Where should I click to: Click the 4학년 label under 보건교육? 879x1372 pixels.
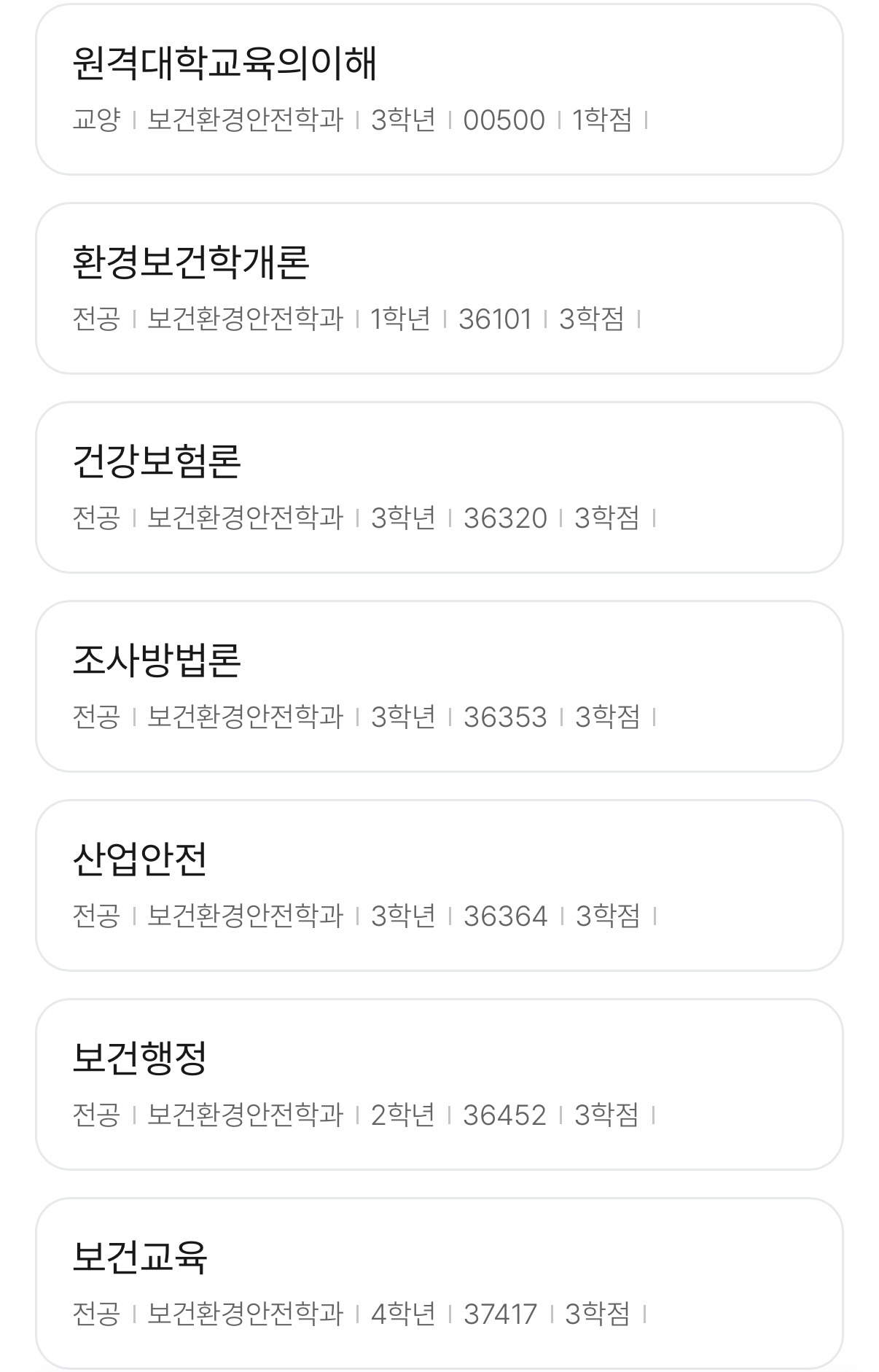402,1311
